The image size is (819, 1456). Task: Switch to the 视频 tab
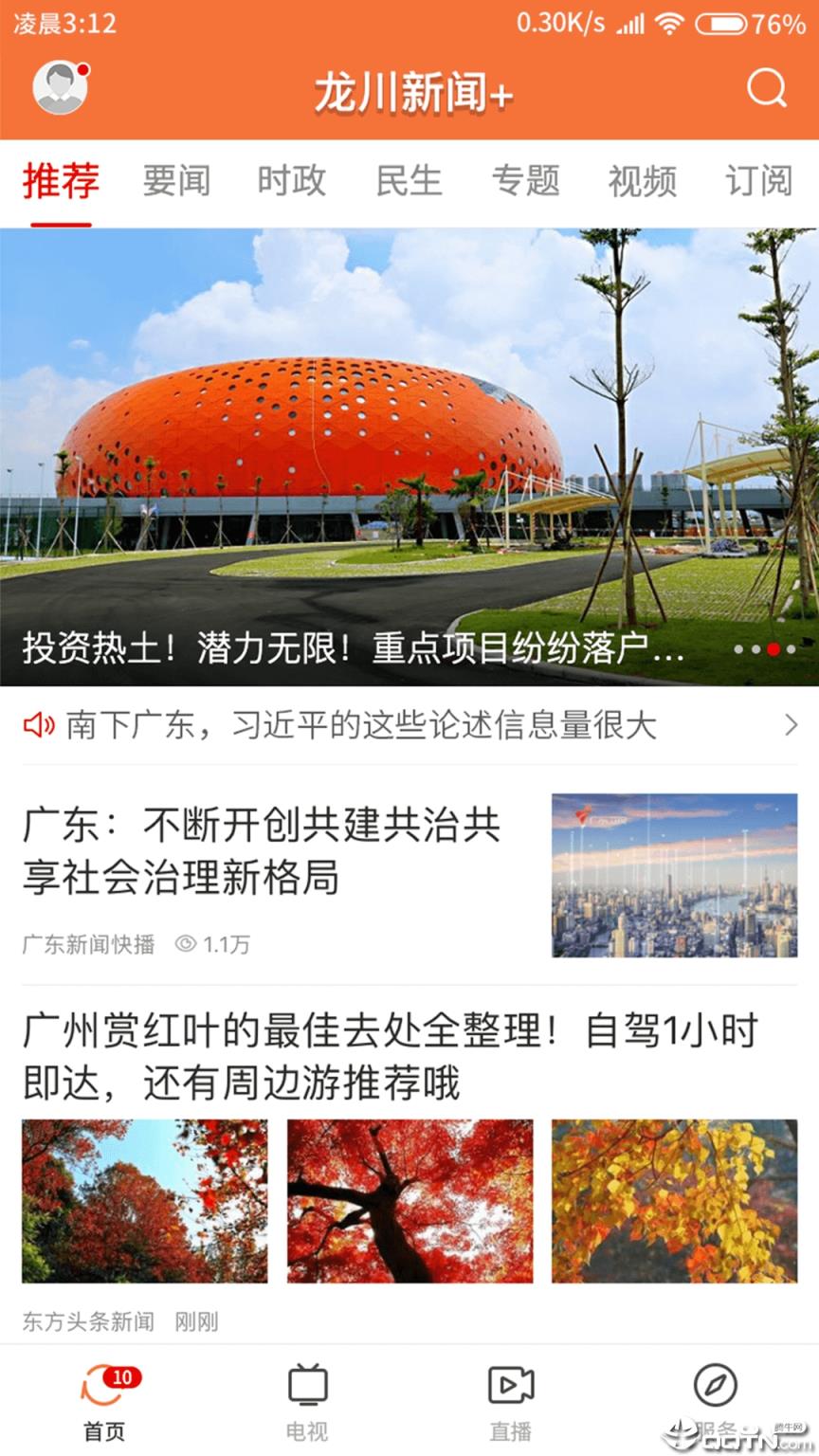point(640,182)
